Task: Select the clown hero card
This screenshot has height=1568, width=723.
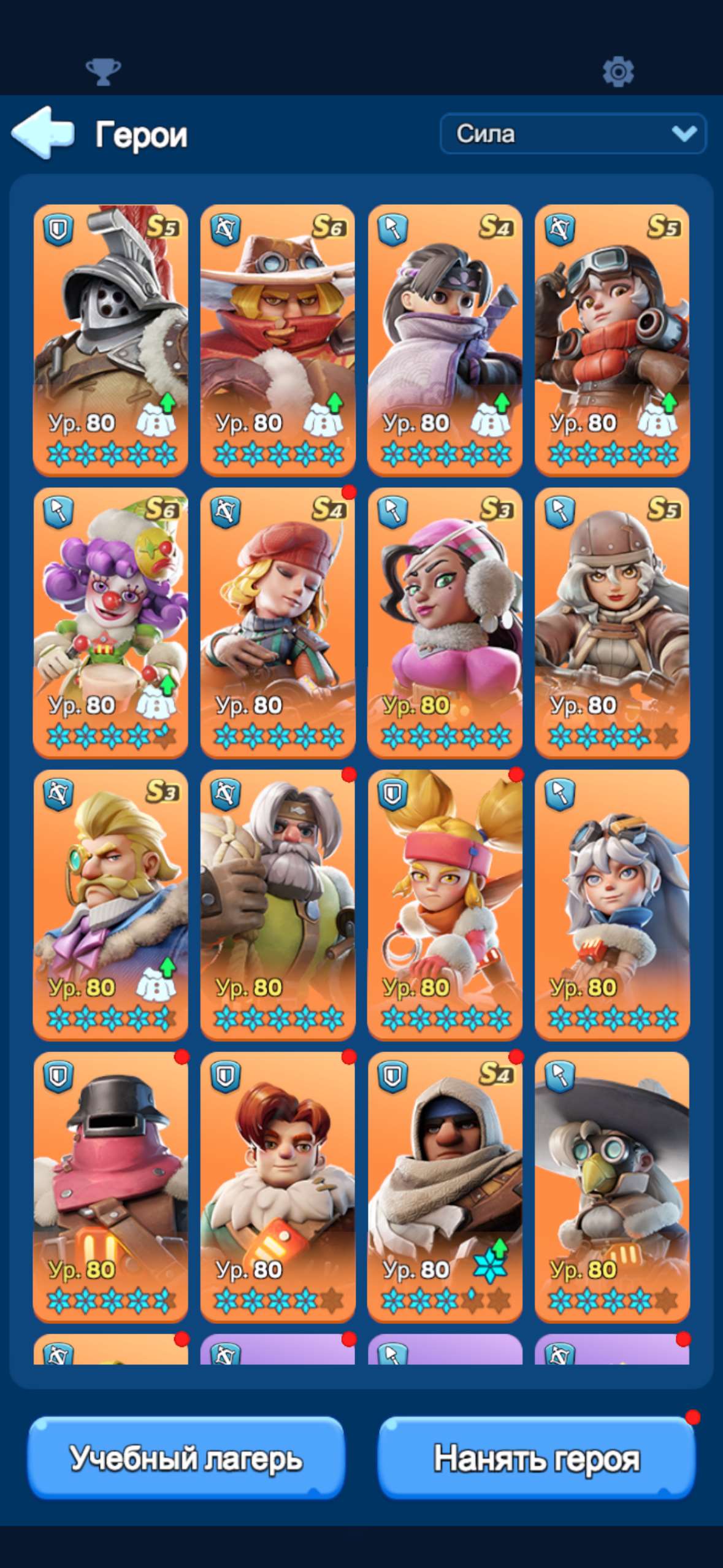Action: (x=110, y=623)
